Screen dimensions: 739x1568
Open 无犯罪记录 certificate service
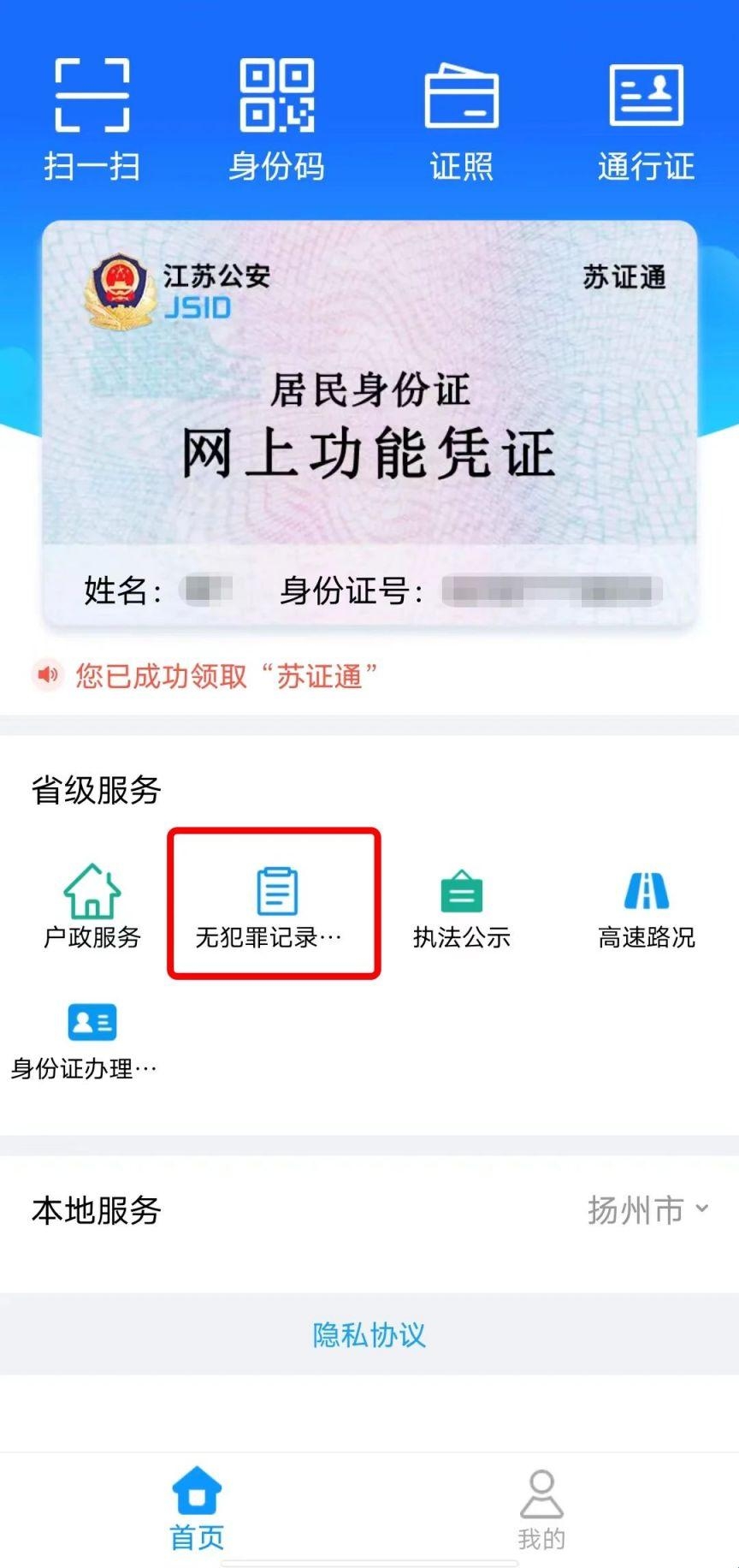(274, 906)
